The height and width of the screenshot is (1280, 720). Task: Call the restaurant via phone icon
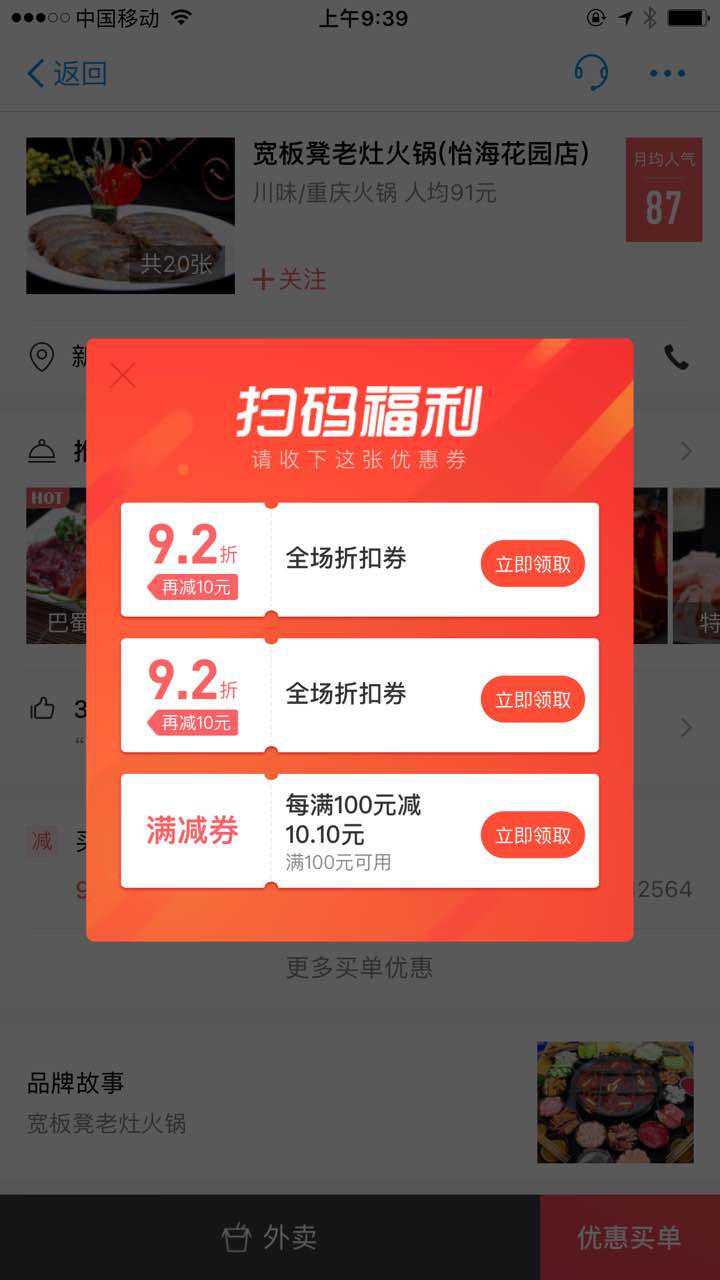(x=677, y=357)
